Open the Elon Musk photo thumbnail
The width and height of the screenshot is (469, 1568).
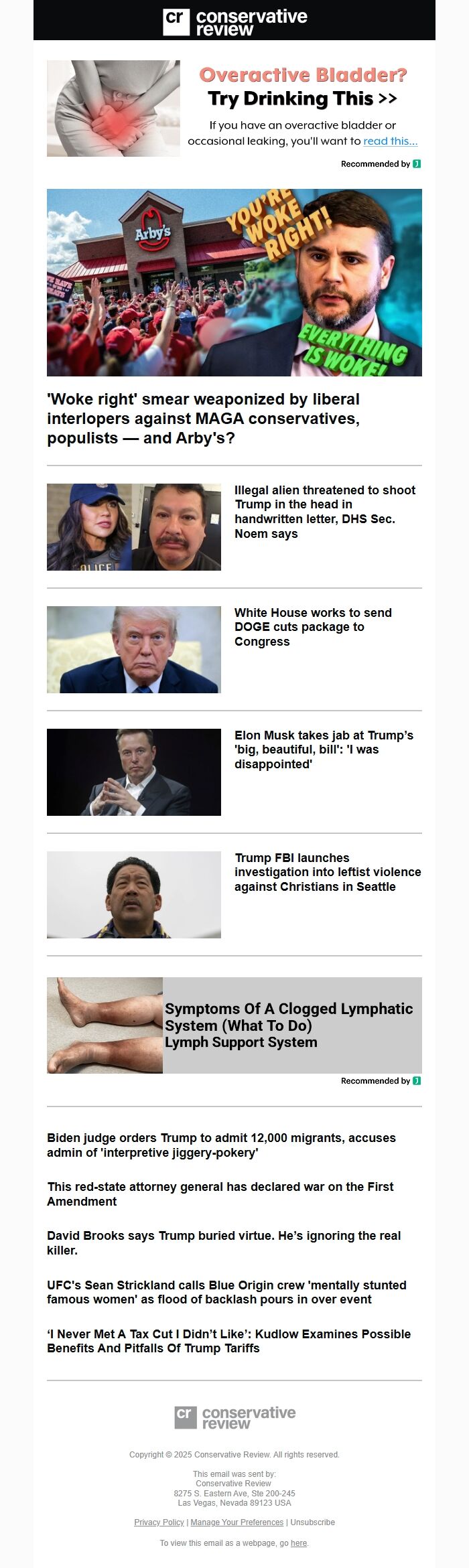133,772
